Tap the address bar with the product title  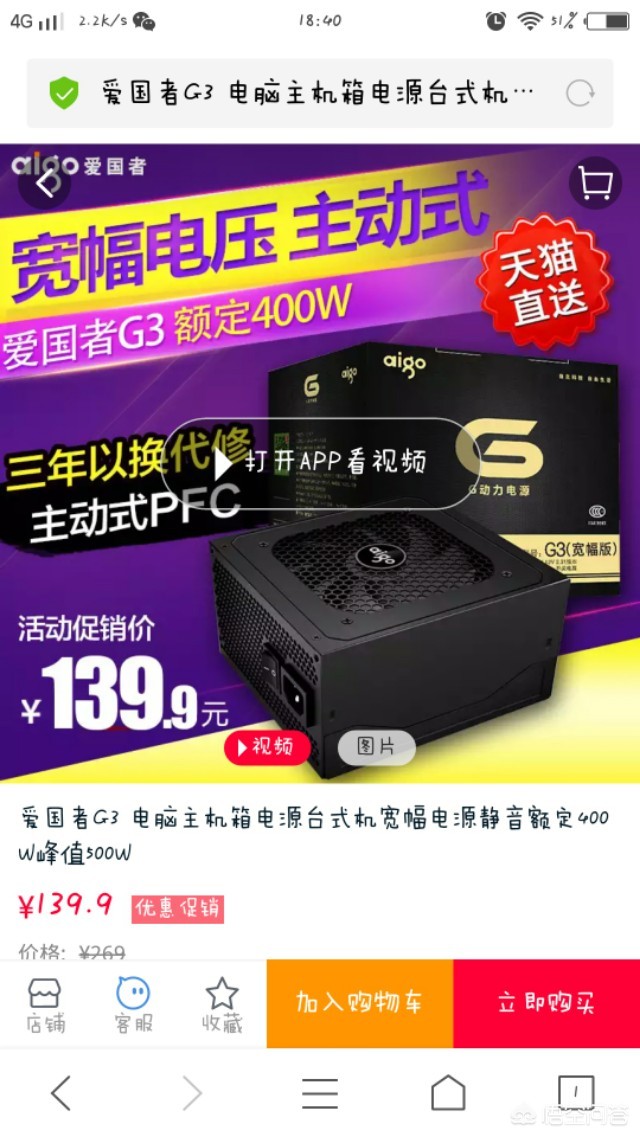(x=316, y=94)
